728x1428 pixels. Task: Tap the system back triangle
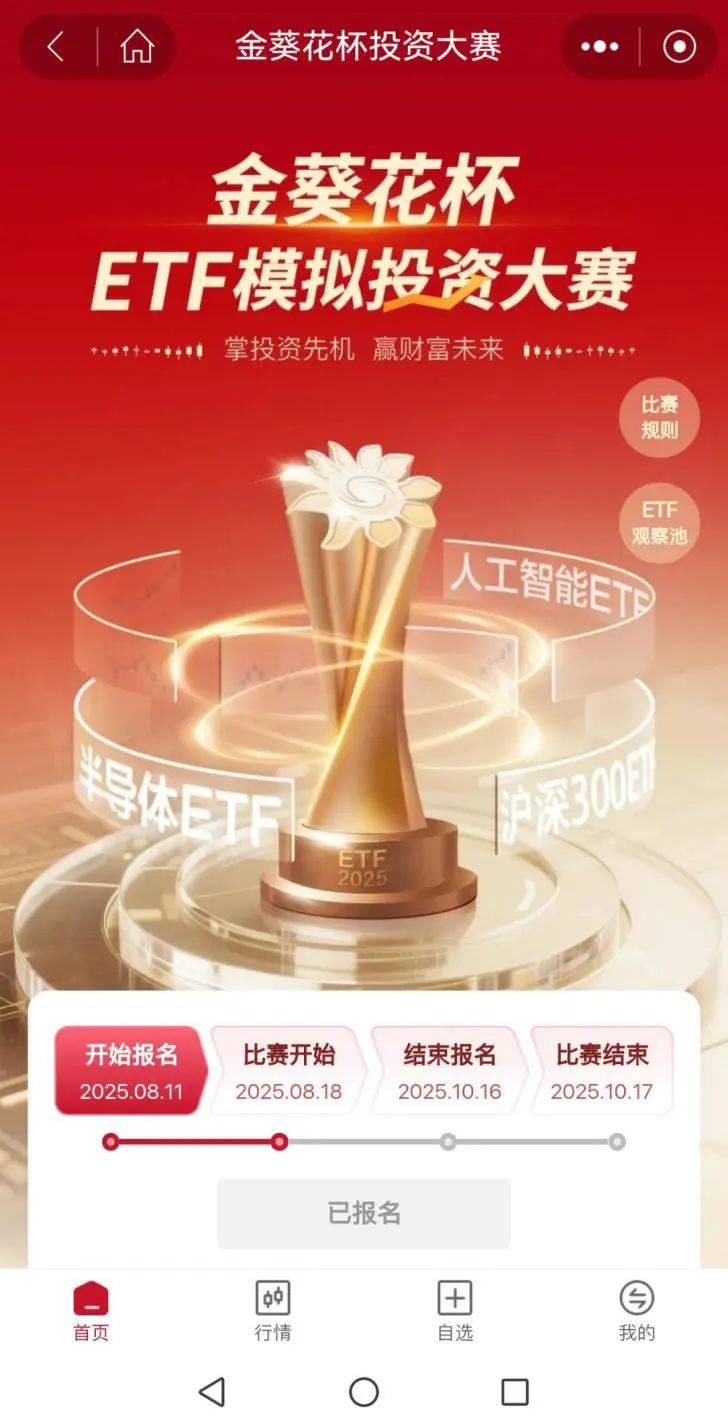coord(212,1391)
